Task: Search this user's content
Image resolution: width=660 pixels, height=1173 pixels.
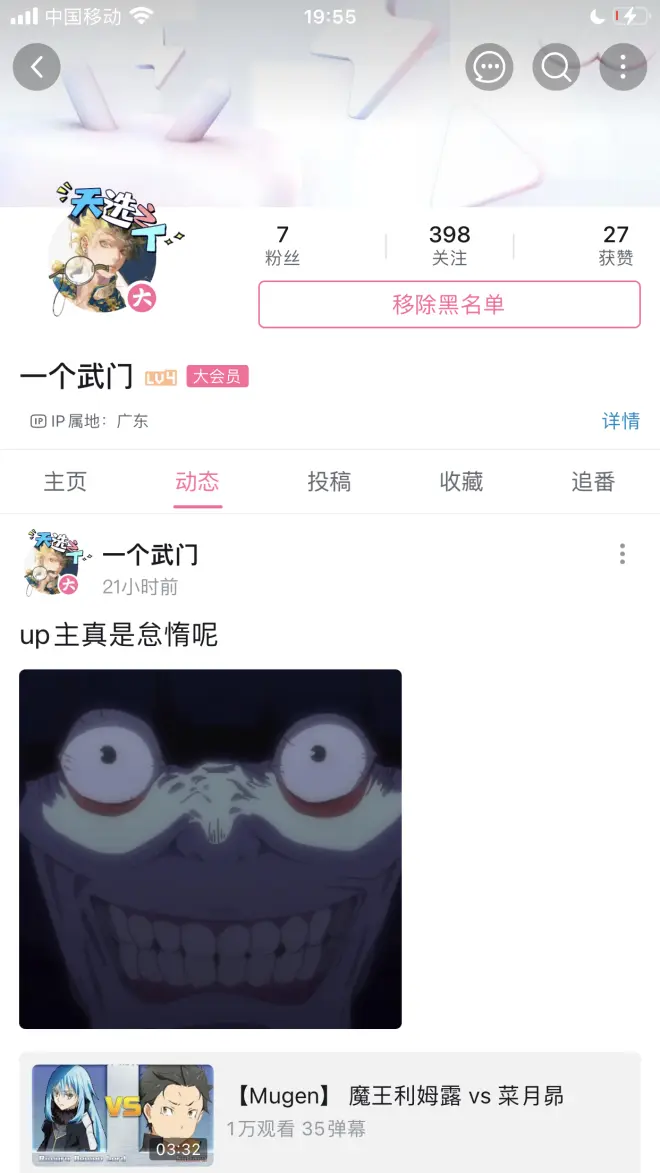Action: [556, 67]
